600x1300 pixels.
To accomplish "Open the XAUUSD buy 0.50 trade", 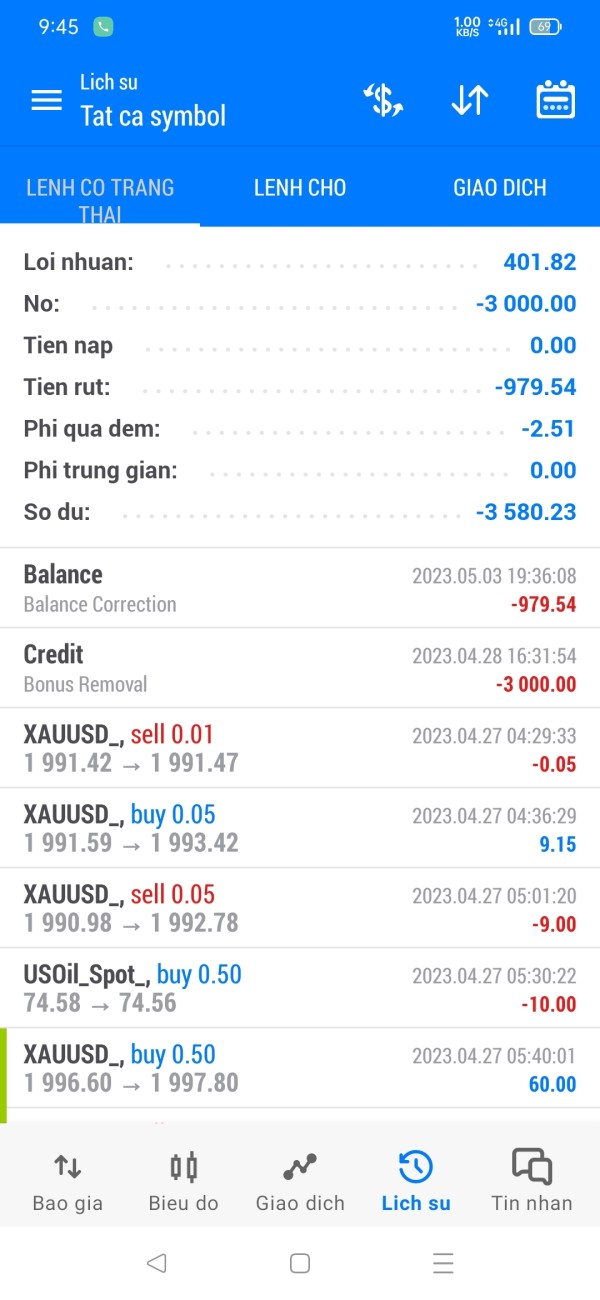I will tap(300, 1068).
